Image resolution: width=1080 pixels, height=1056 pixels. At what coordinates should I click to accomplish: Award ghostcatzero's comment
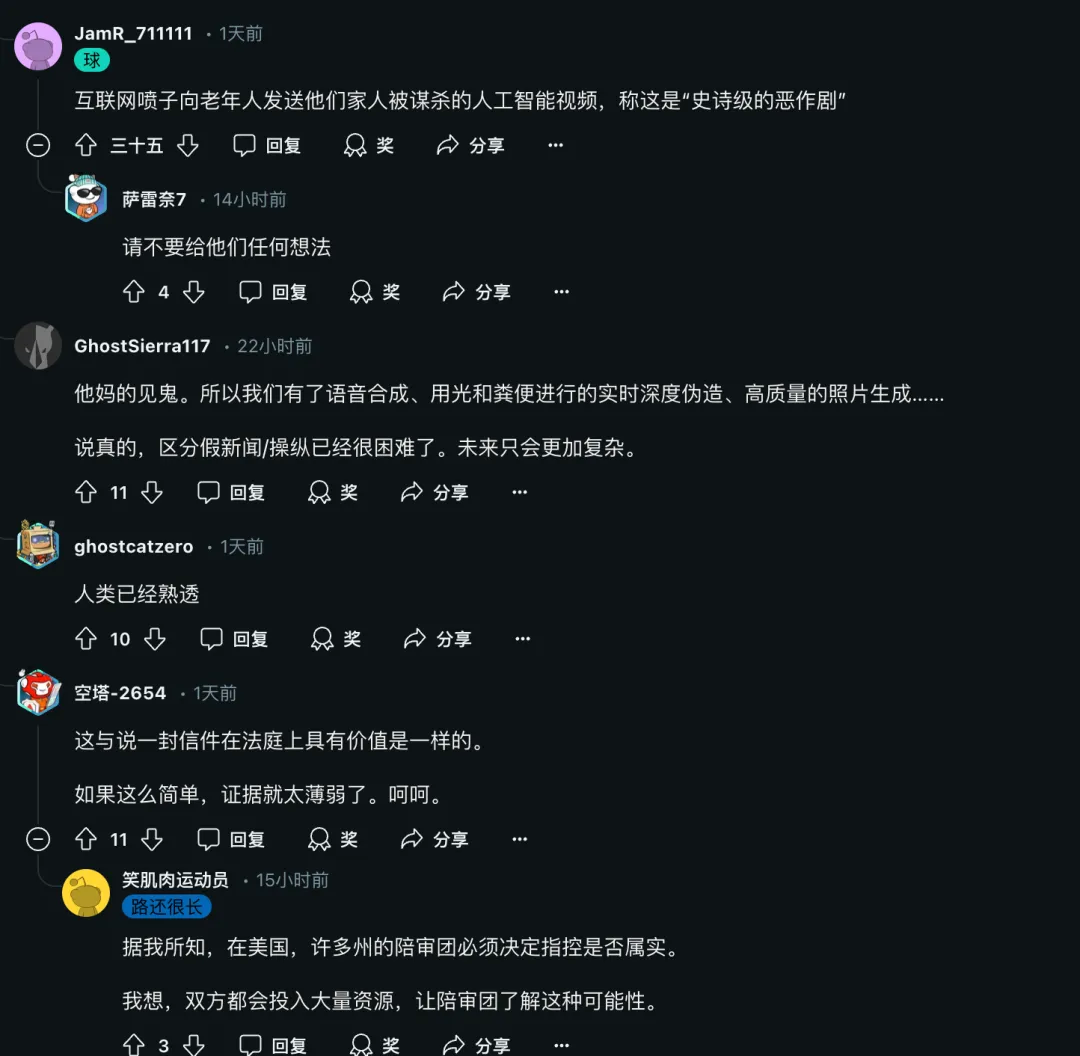[x=336, y=639]
